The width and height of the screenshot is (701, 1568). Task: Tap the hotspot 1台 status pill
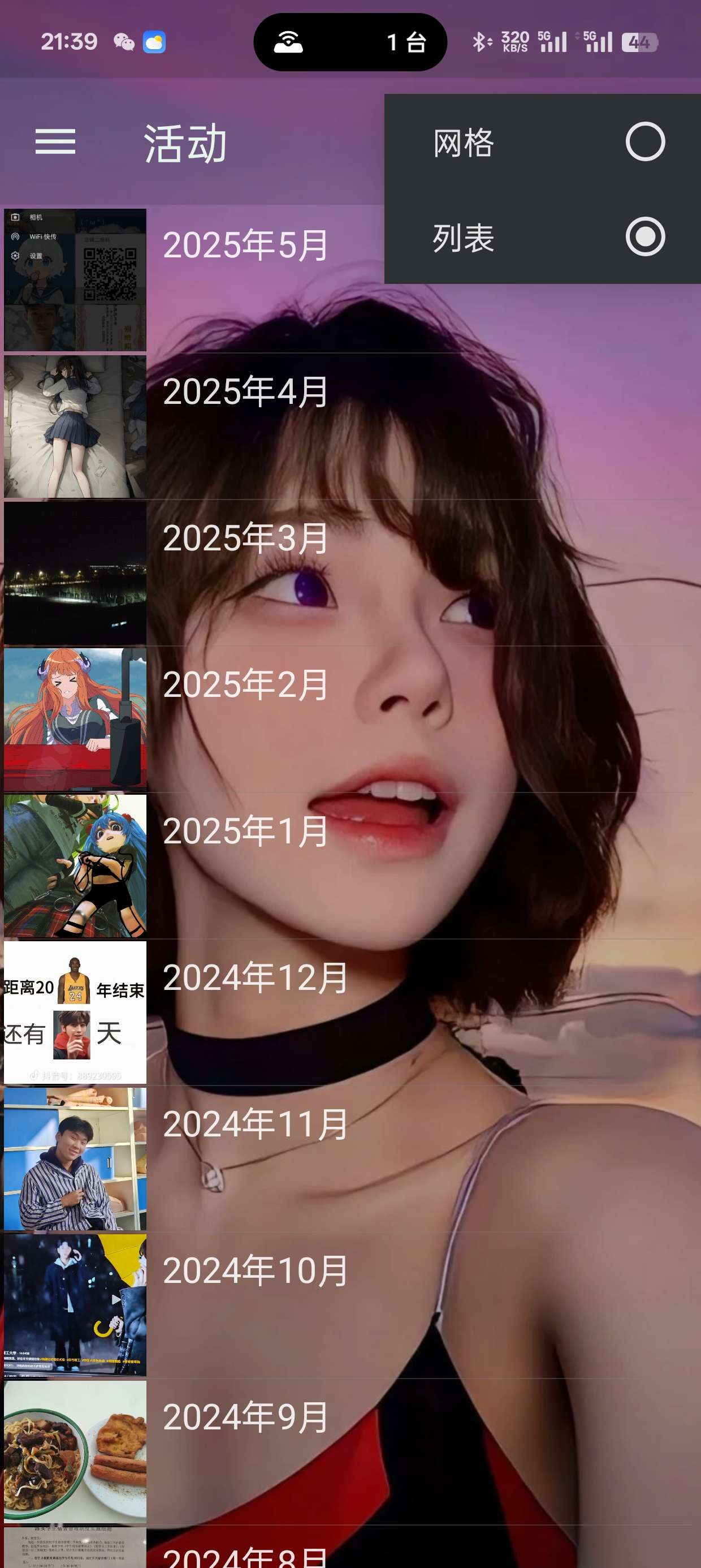[350, 42]
